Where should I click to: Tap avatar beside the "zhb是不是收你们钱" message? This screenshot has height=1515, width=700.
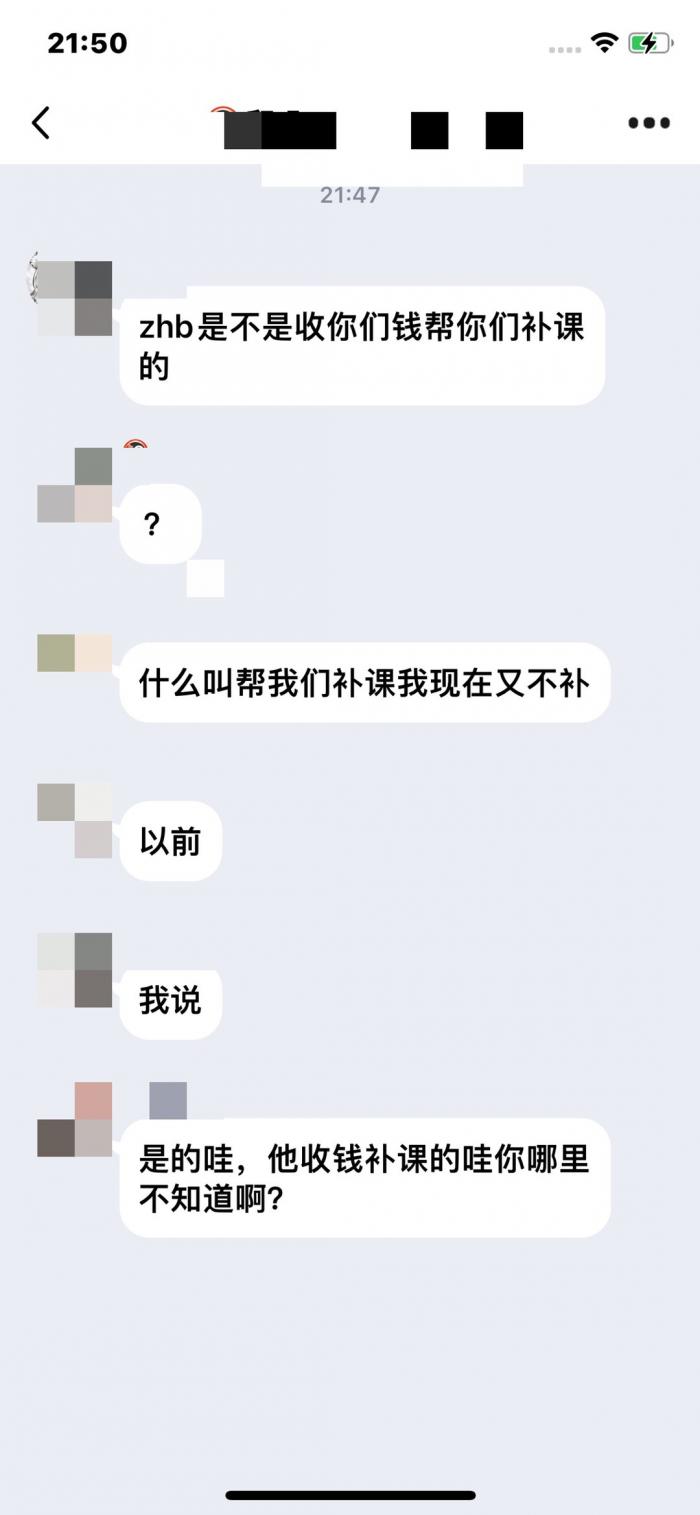pos(75,298)
